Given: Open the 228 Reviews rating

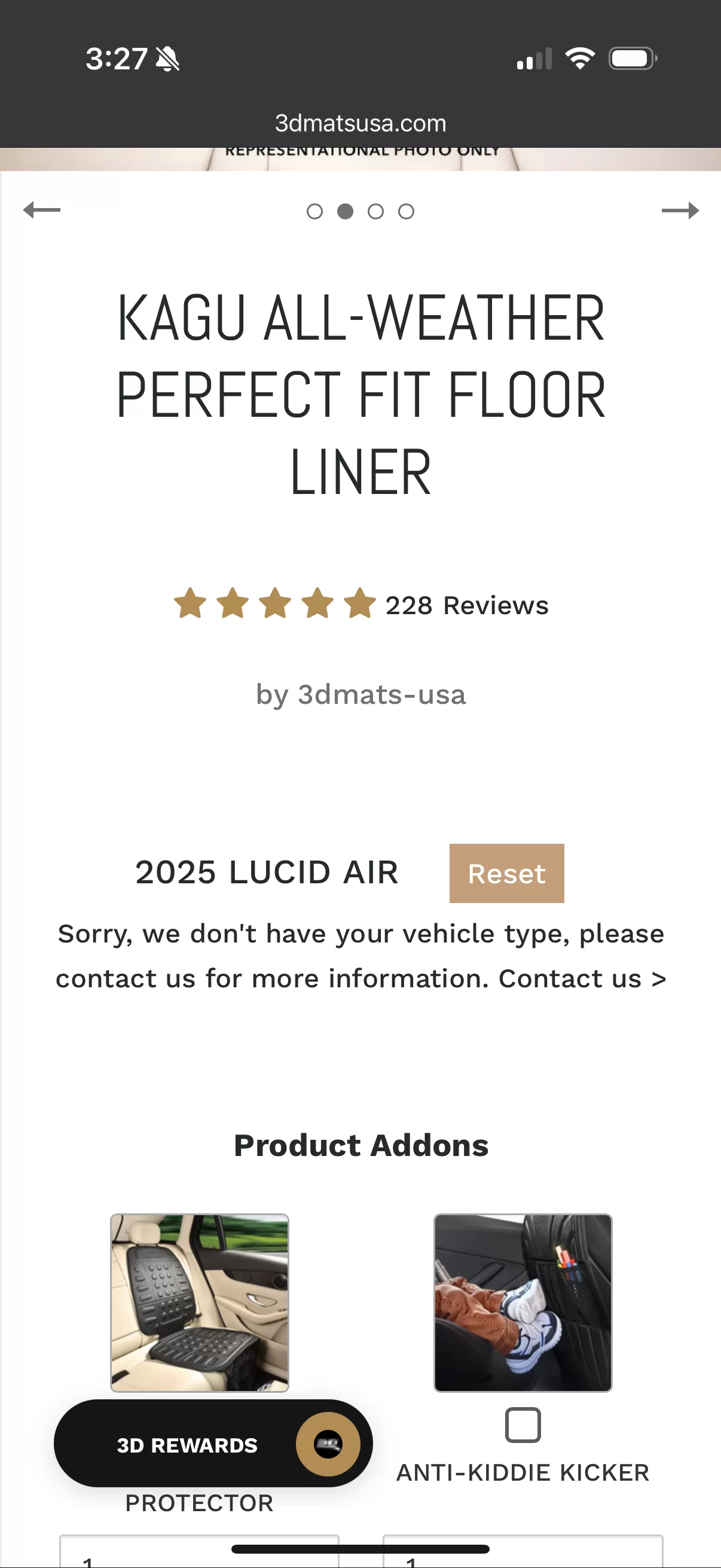Looking at the screenshot, I should pos(361,605).
